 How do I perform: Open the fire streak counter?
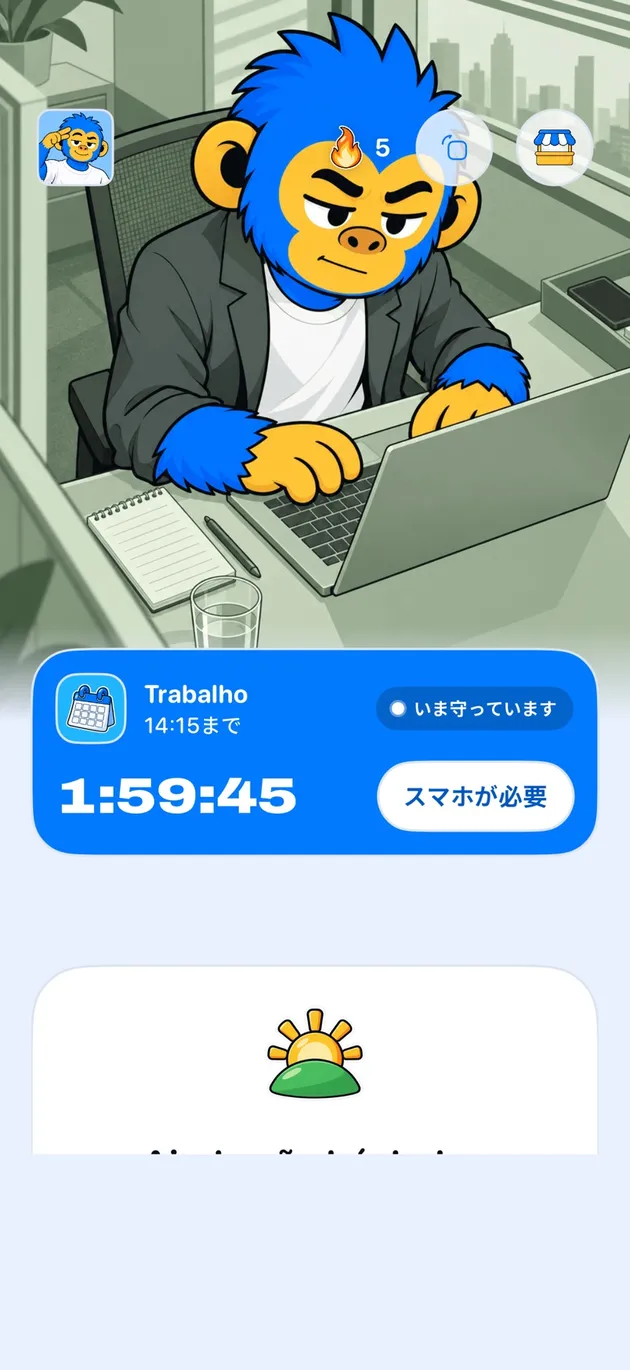click(x=360, y=147)
